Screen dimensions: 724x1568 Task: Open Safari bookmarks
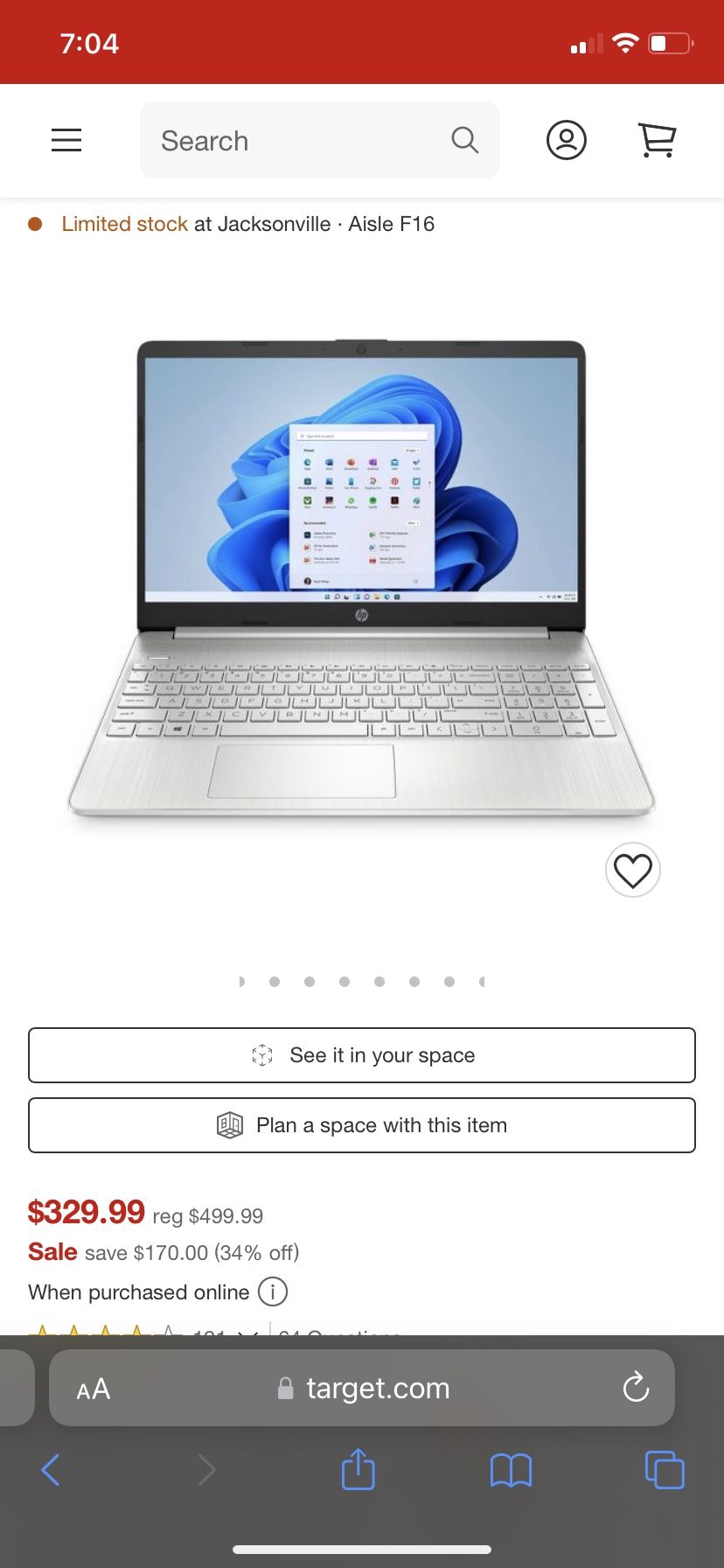pos(512,1470)
